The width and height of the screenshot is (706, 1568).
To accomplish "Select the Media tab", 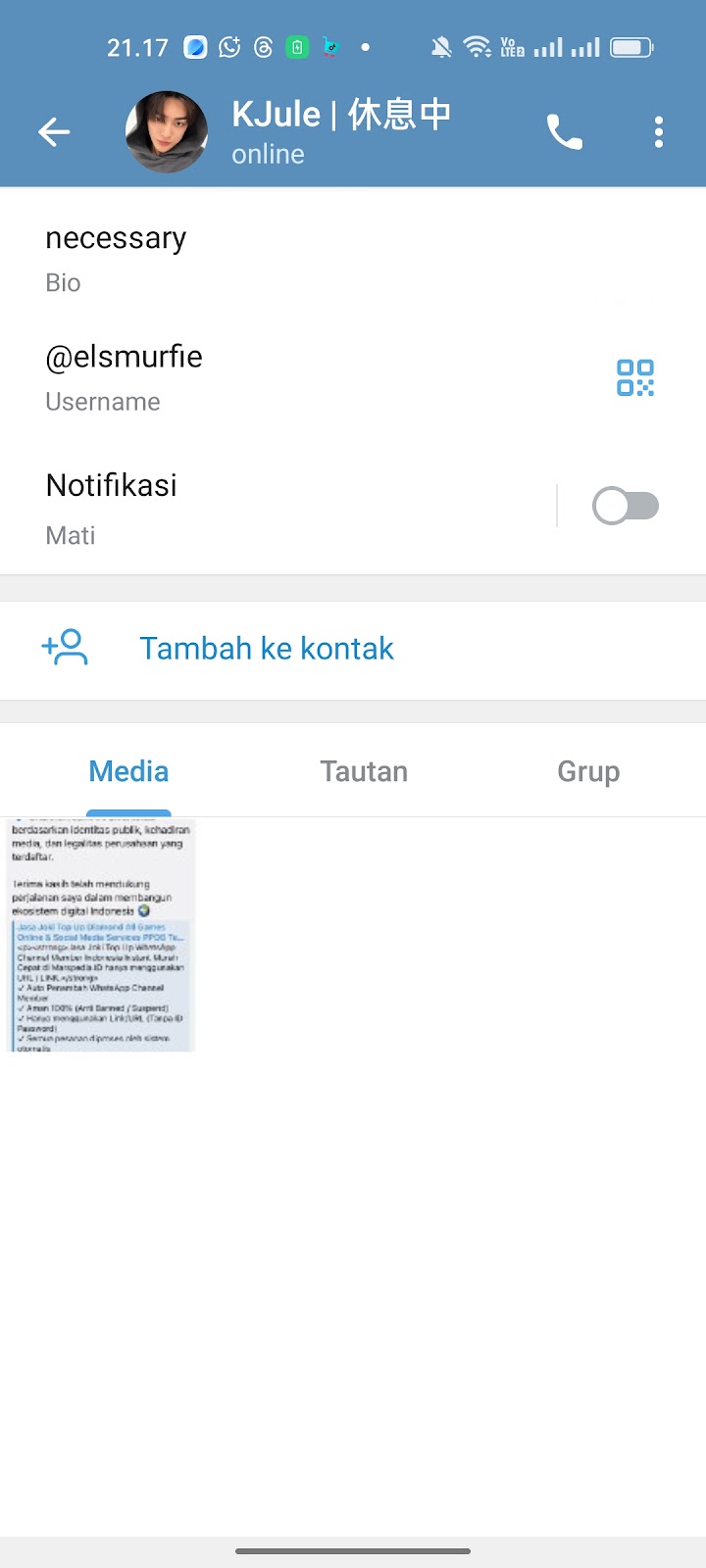I will [x=128, y=771].
